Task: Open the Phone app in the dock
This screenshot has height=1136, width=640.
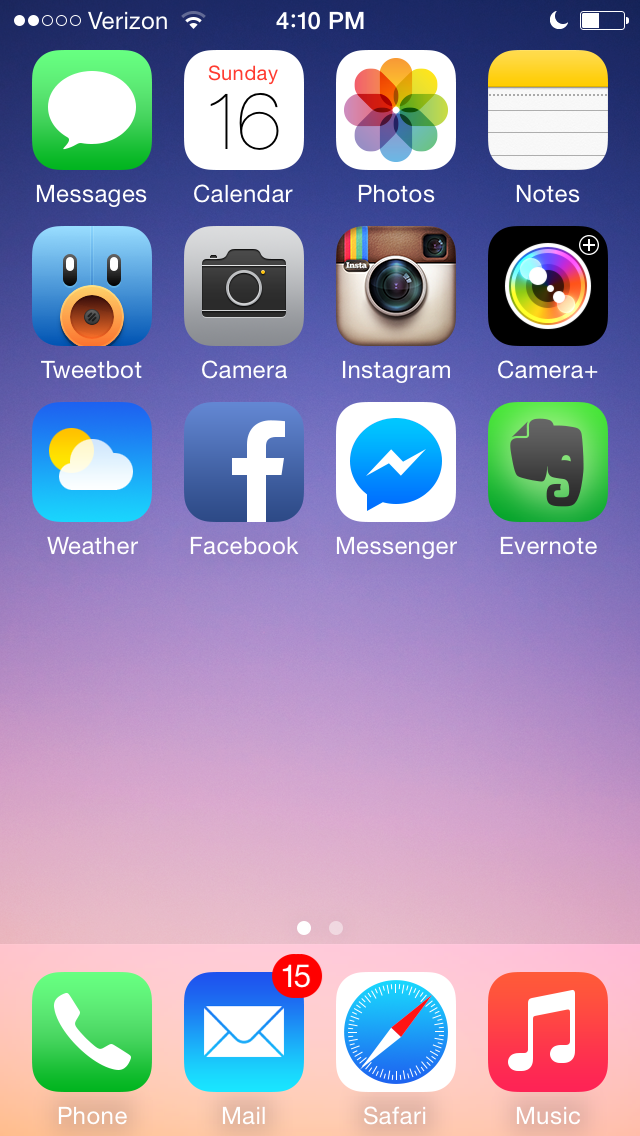Action: 92,1032
